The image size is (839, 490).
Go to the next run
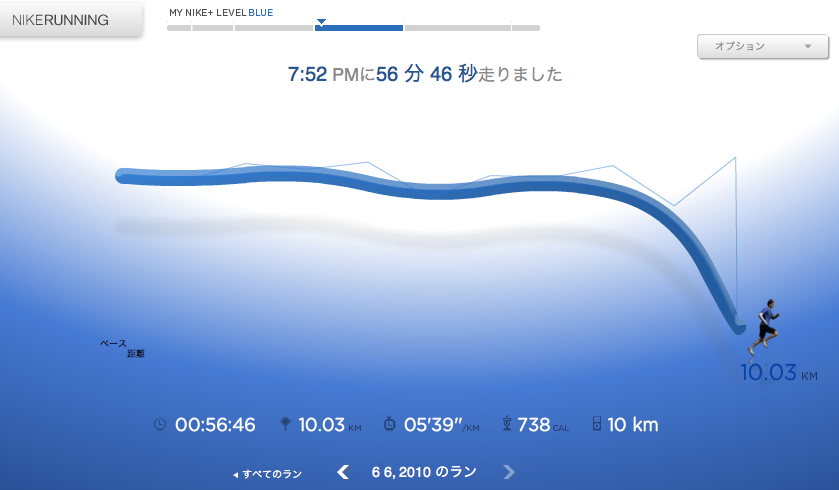click(509, 472)
